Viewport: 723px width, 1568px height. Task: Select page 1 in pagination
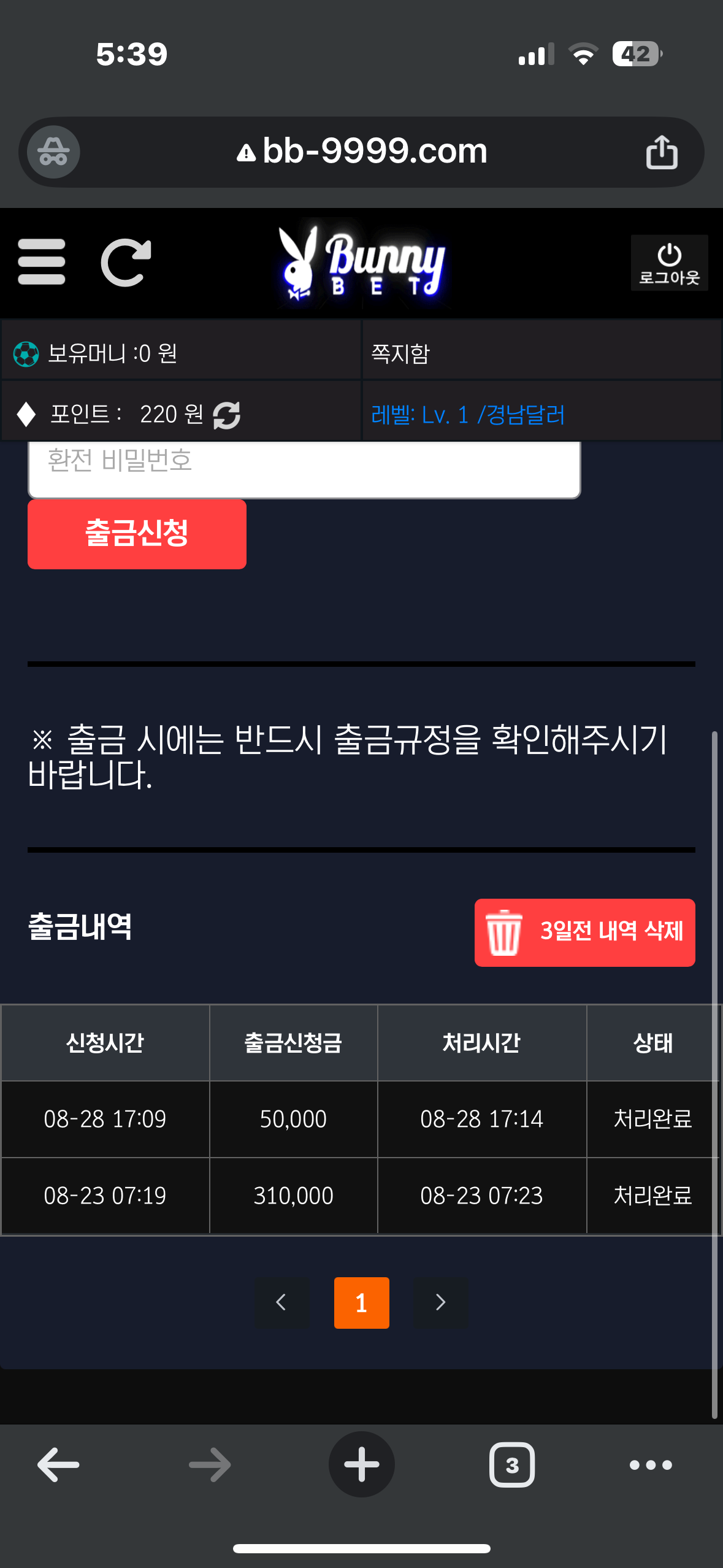click(x=361, y=1302)
